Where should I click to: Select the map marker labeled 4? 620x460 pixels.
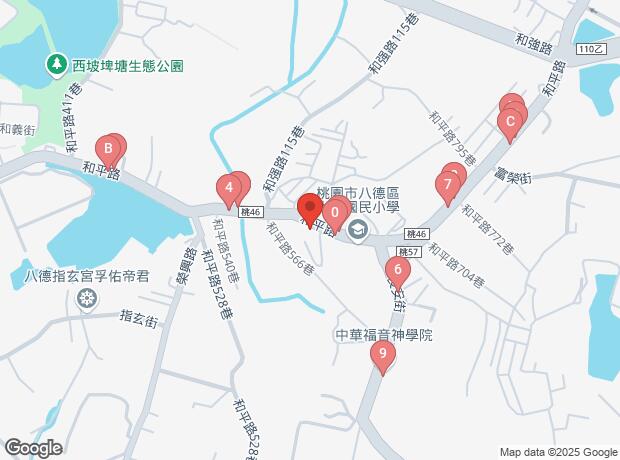pos(229,187)
